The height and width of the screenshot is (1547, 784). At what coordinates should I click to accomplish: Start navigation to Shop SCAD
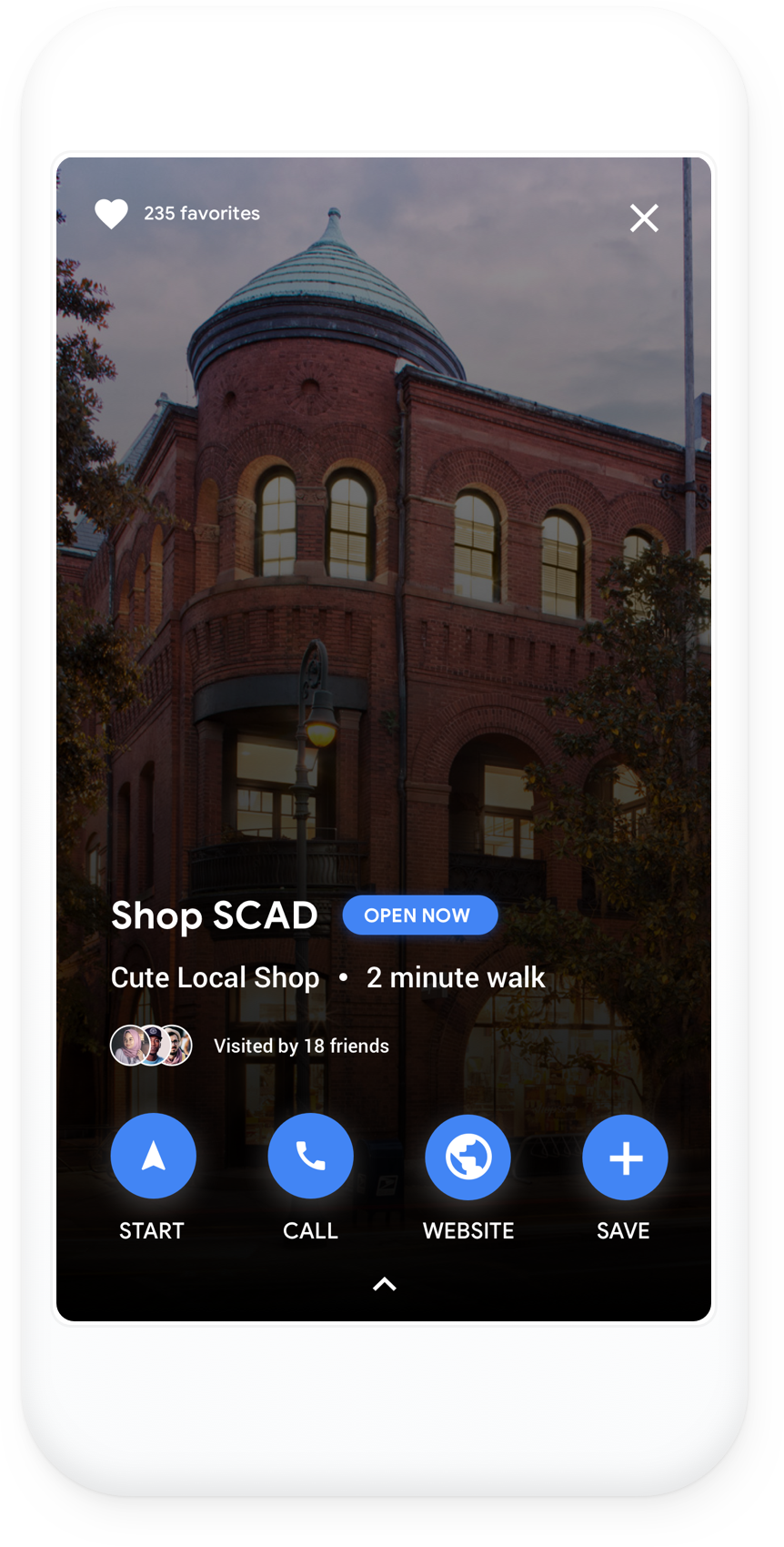click(153, 1156)
